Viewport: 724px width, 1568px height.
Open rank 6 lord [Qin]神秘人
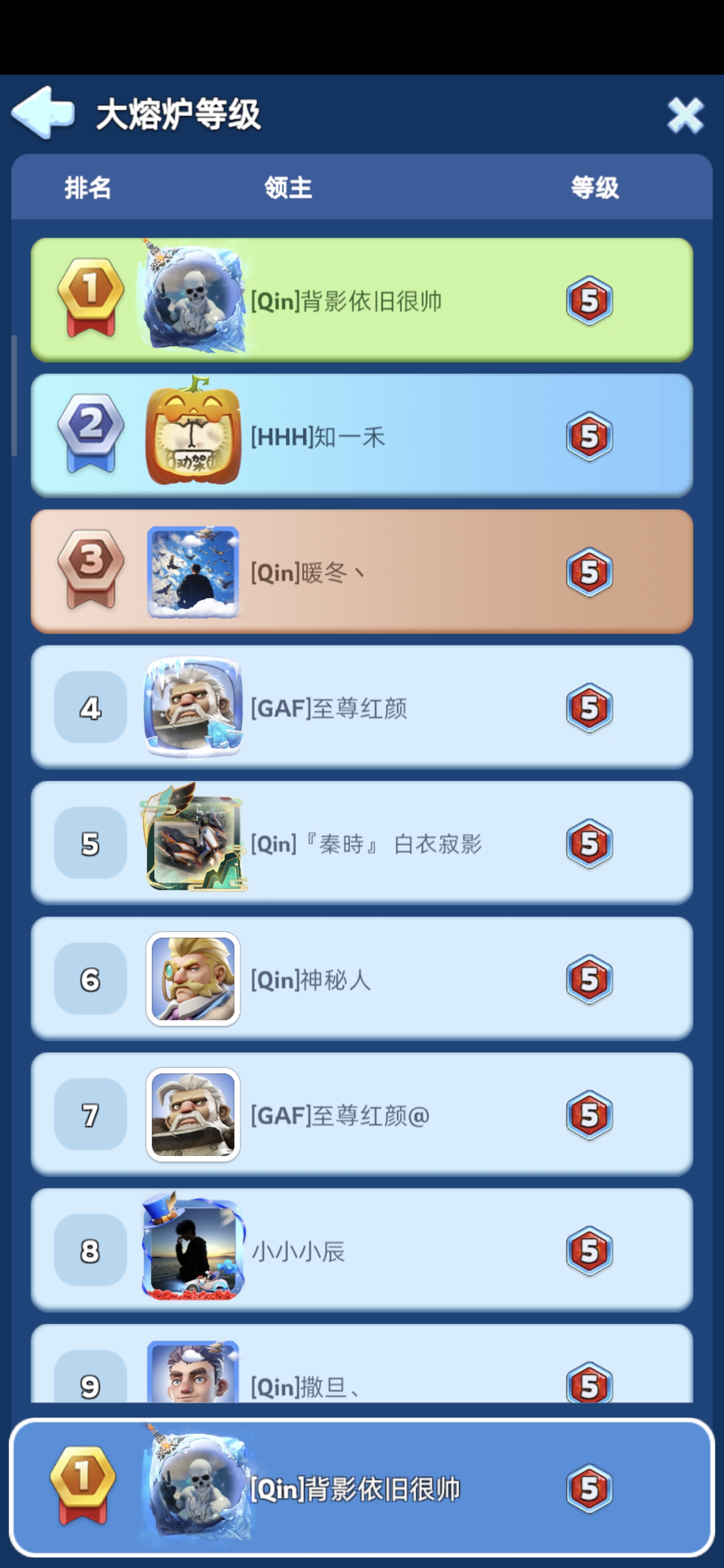pyautogui.click(x=361, y=979)
